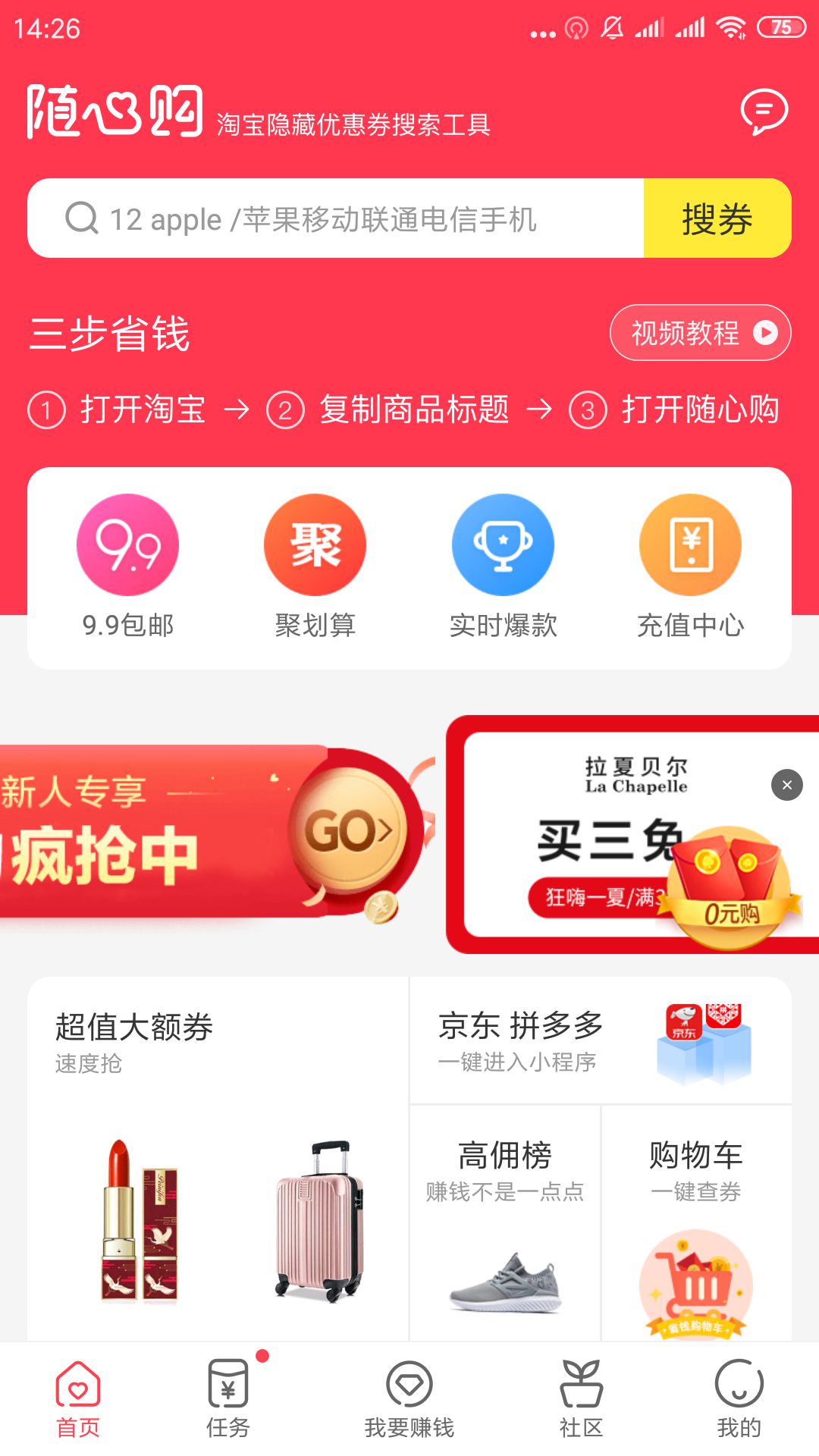Open the message chat icon top right

764,114
